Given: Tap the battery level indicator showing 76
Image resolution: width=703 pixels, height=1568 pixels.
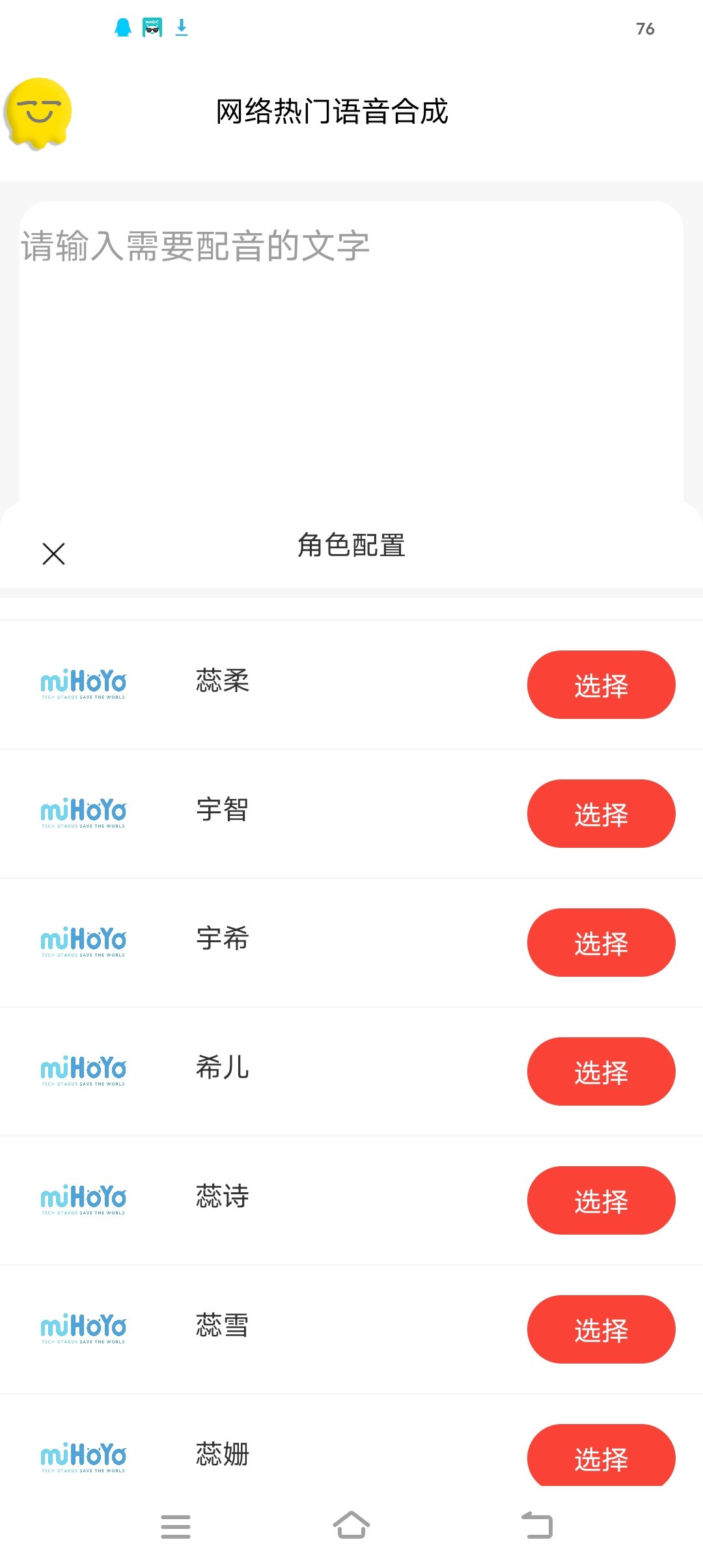Looking at the screenshot, I should [x=644, y=27].
